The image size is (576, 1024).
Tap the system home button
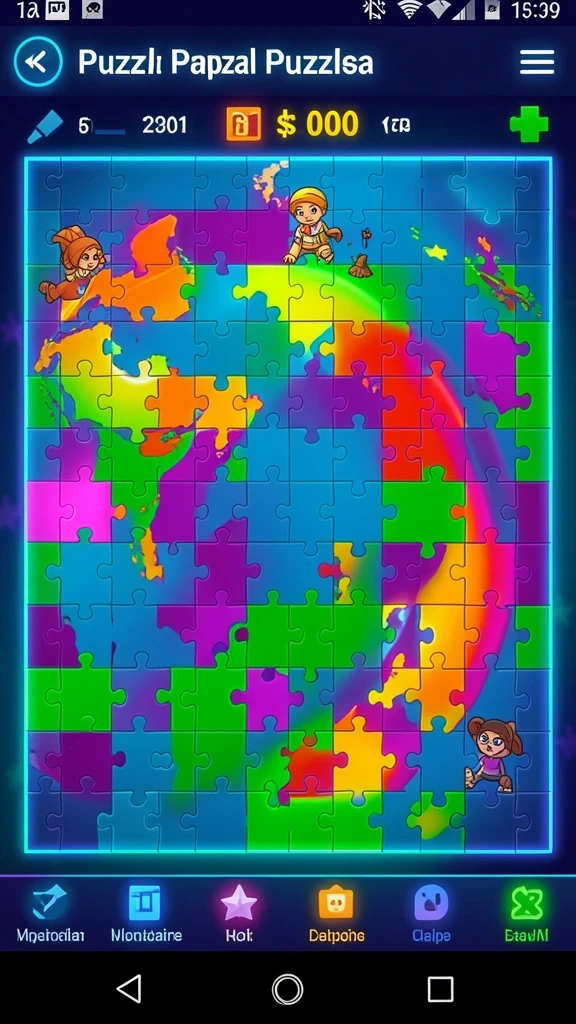287,989
